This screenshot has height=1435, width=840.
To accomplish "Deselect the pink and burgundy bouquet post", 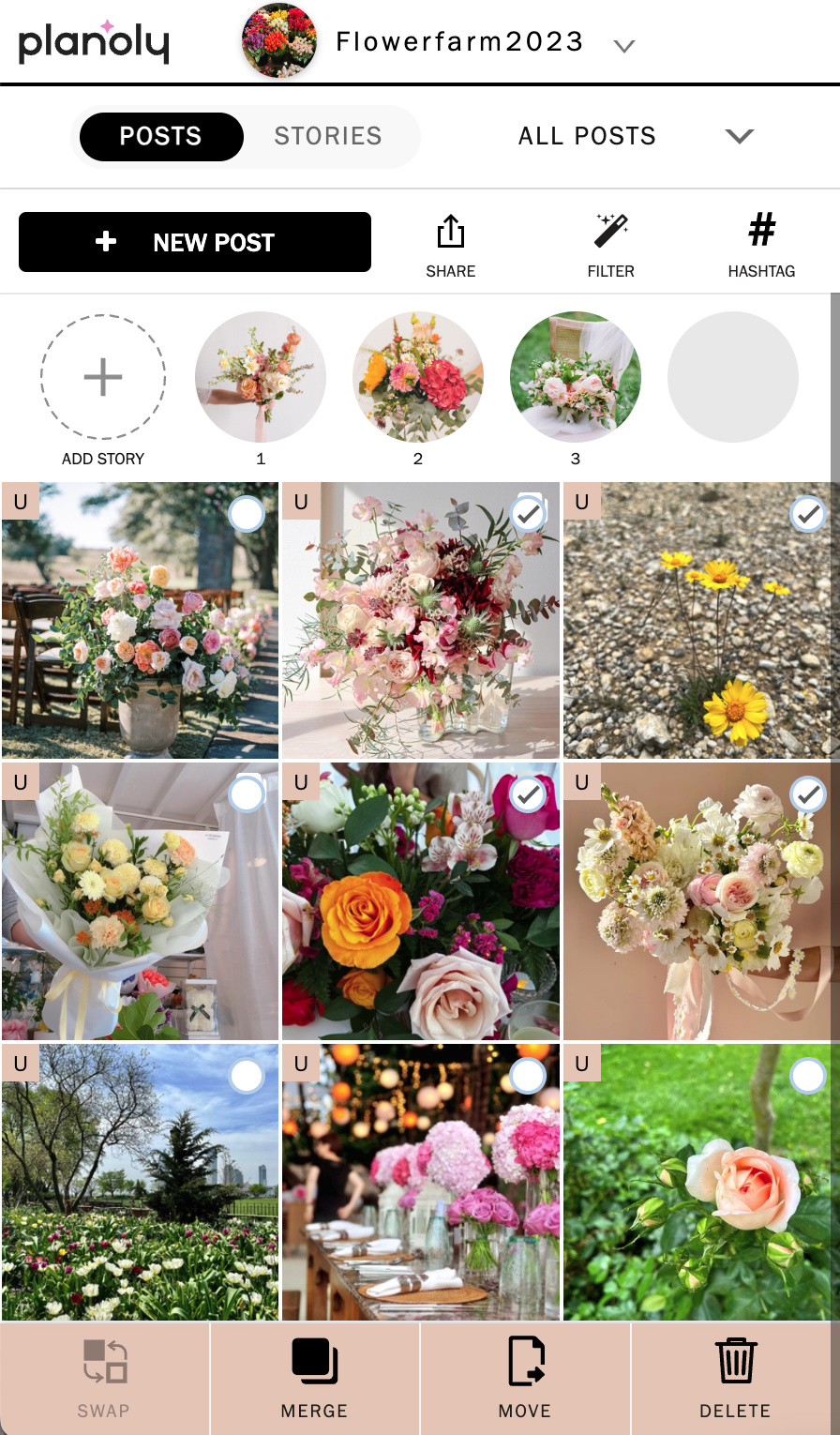I will click(x=527, y=514).
